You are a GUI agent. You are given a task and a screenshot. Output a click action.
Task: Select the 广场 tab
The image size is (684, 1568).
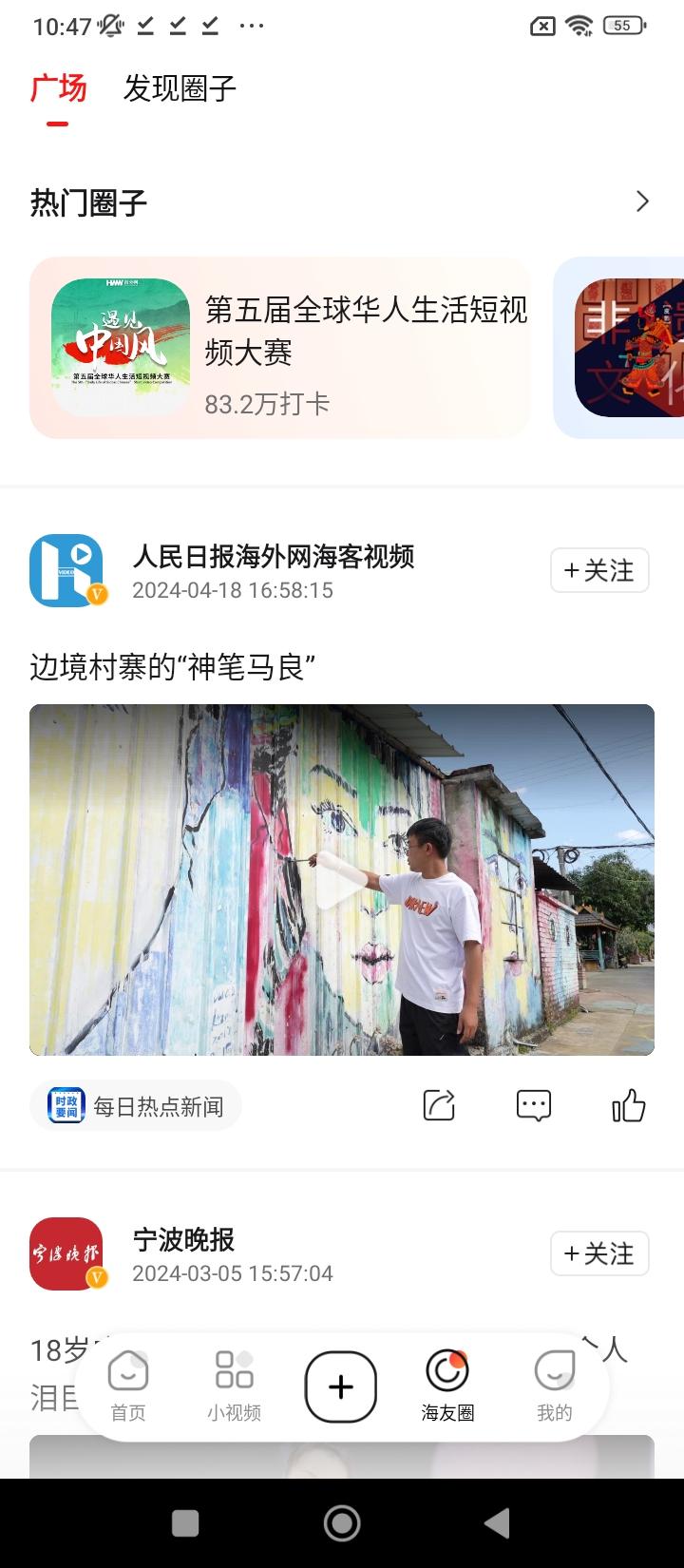coord(58,89)
